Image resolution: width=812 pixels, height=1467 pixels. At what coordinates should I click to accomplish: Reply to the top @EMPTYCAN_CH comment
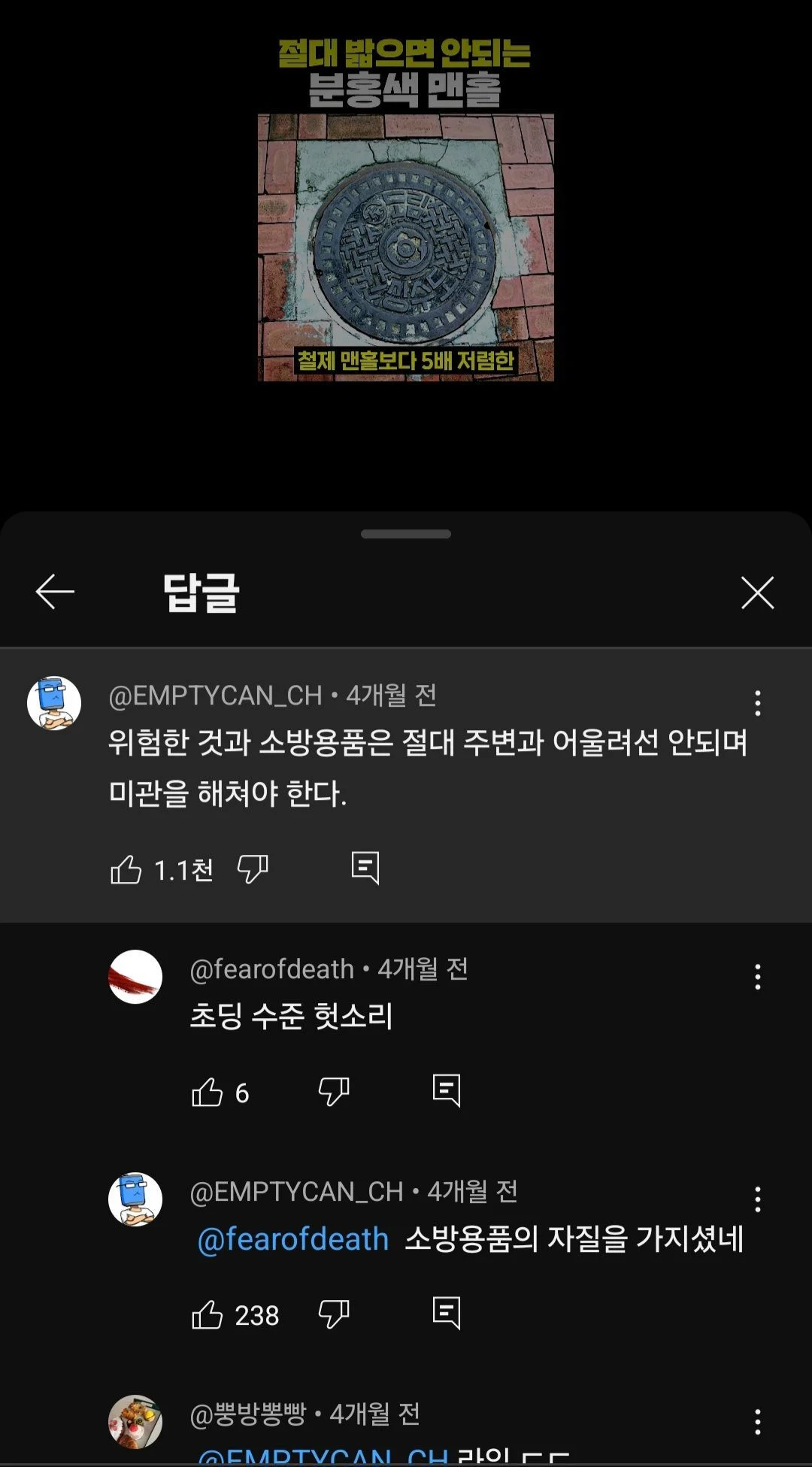365,868
